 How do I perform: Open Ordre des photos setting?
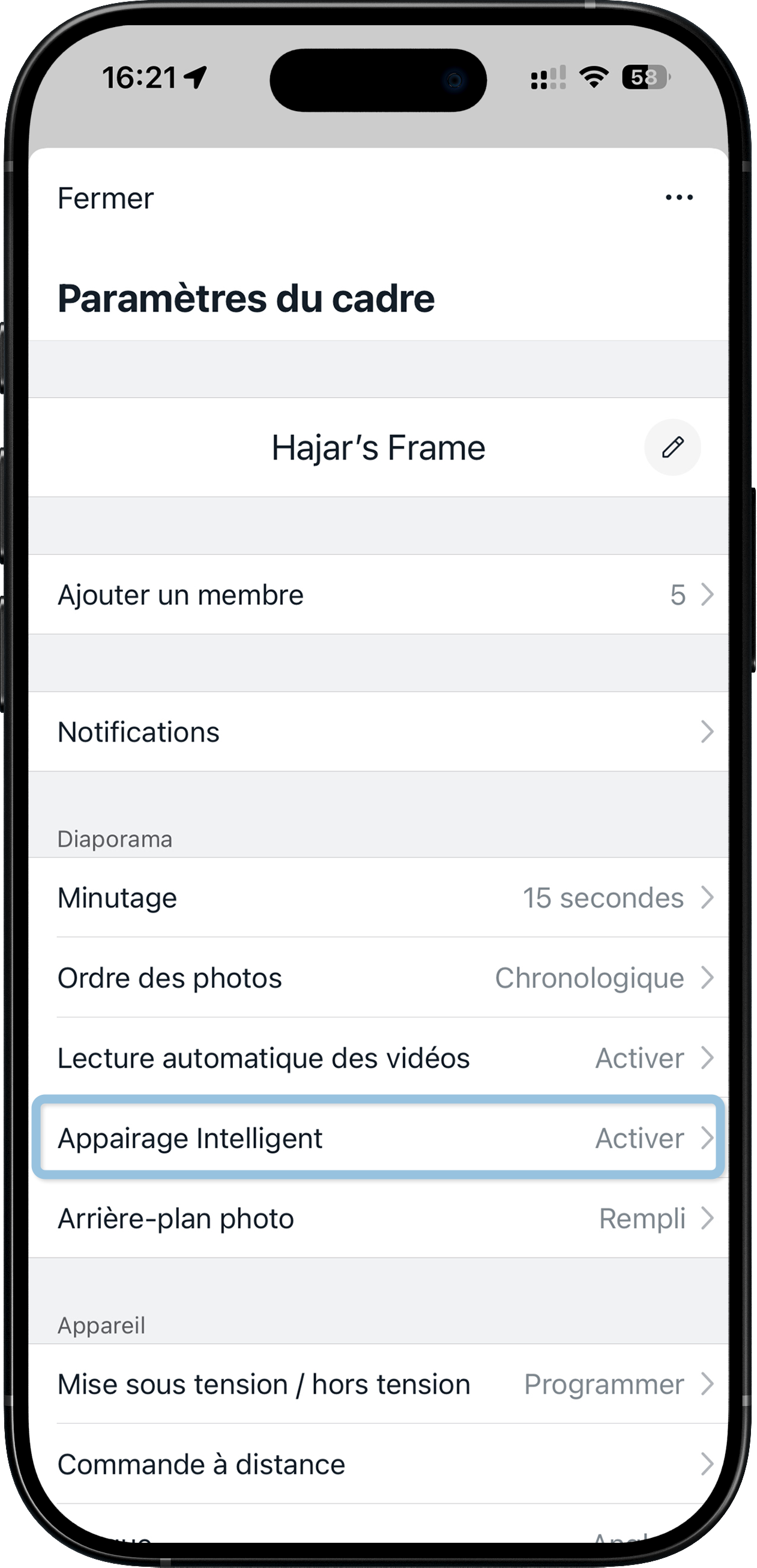click(377, 978)
